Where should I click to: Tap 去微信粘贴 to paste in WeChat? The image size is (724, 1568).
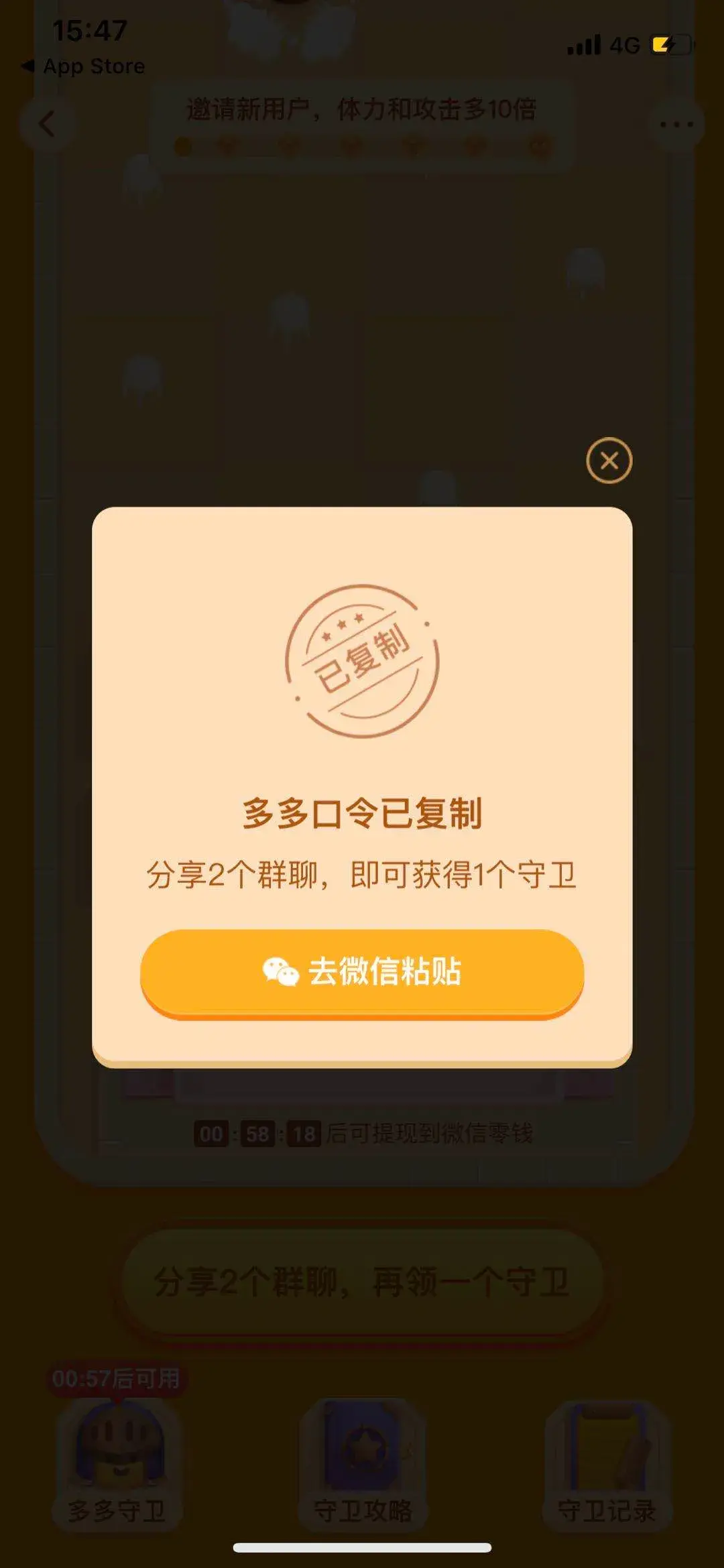tap(362, 971)
